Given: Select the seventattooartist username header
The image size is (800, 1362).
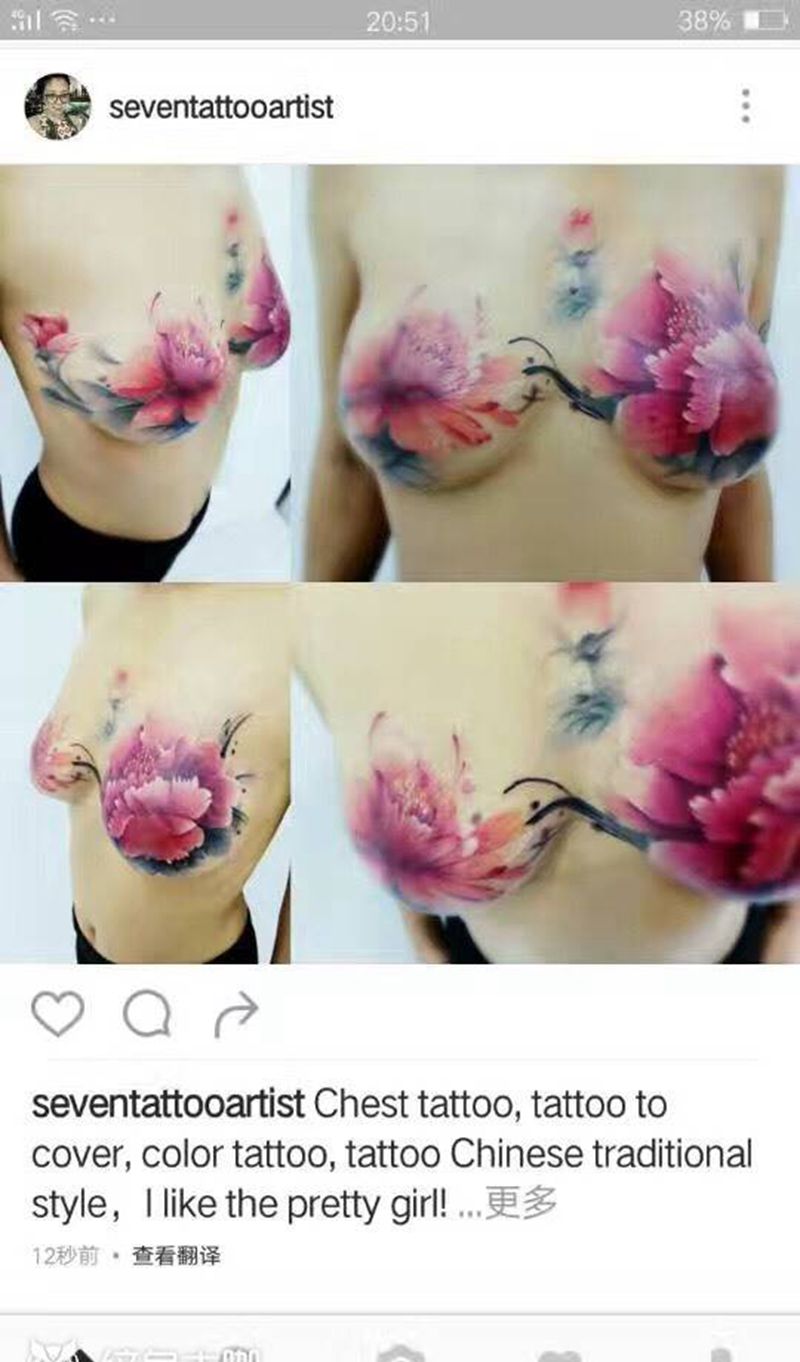Looking at the screenshot, I should click(222, 107).
